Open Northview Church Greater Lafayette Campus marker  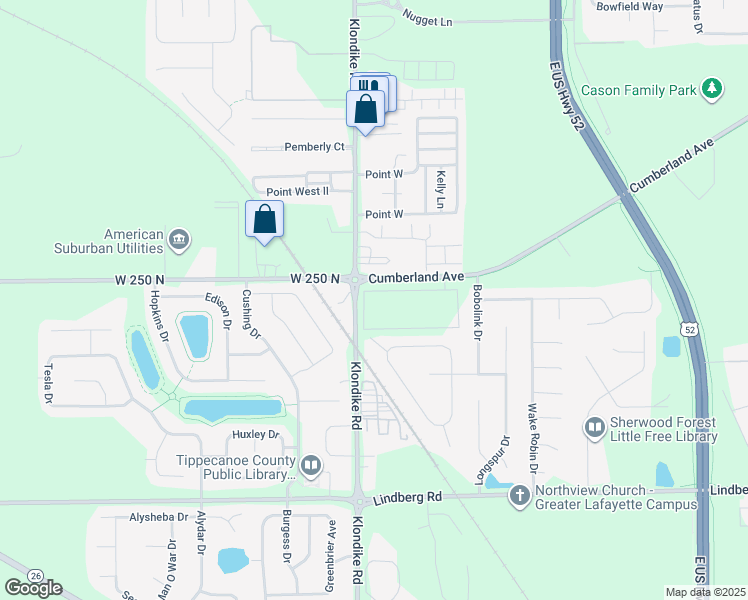click(519, 495)
